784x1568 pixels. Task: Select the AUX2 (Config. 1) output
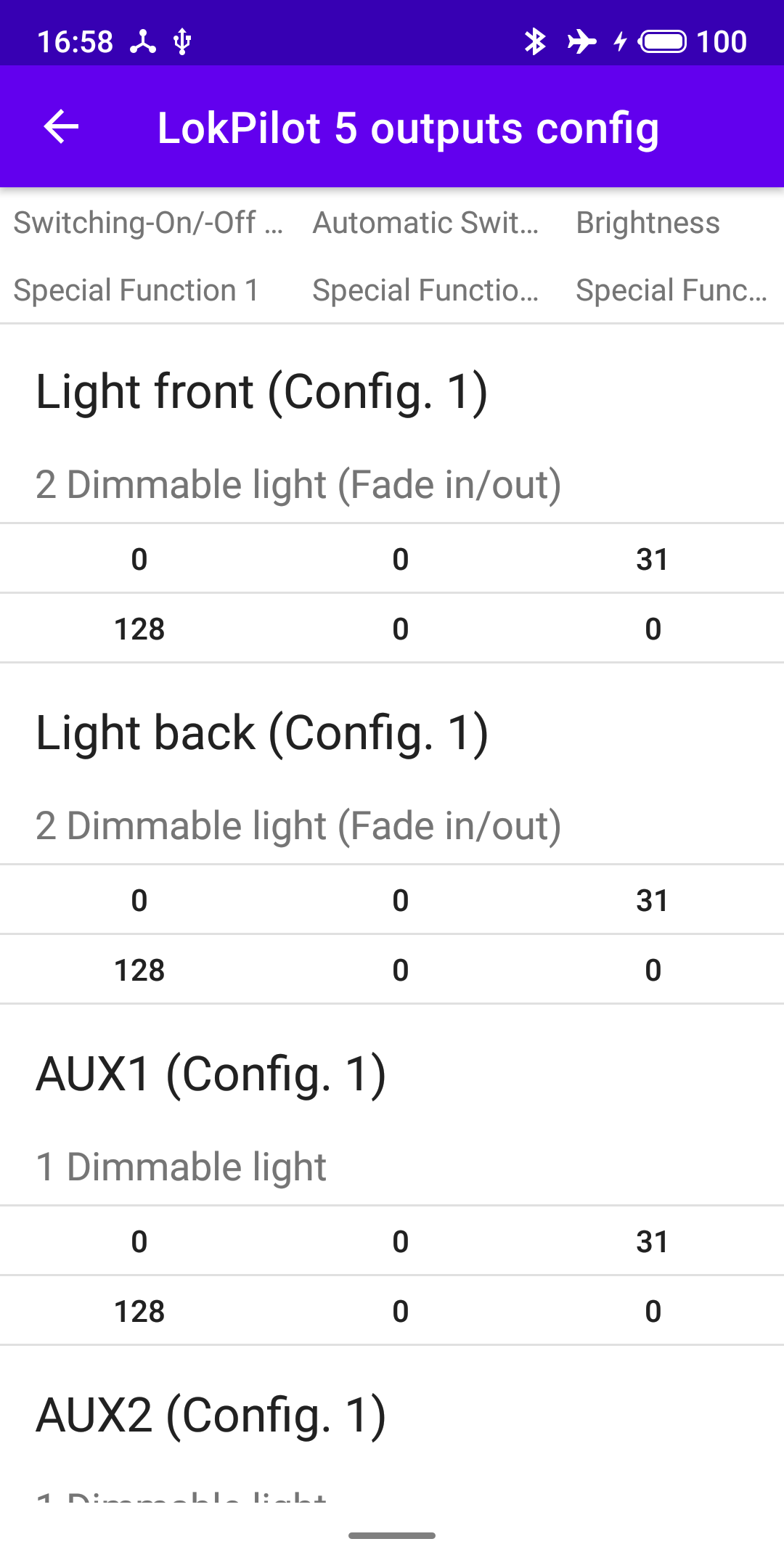pyautogui.click(x=211, y=1416)
